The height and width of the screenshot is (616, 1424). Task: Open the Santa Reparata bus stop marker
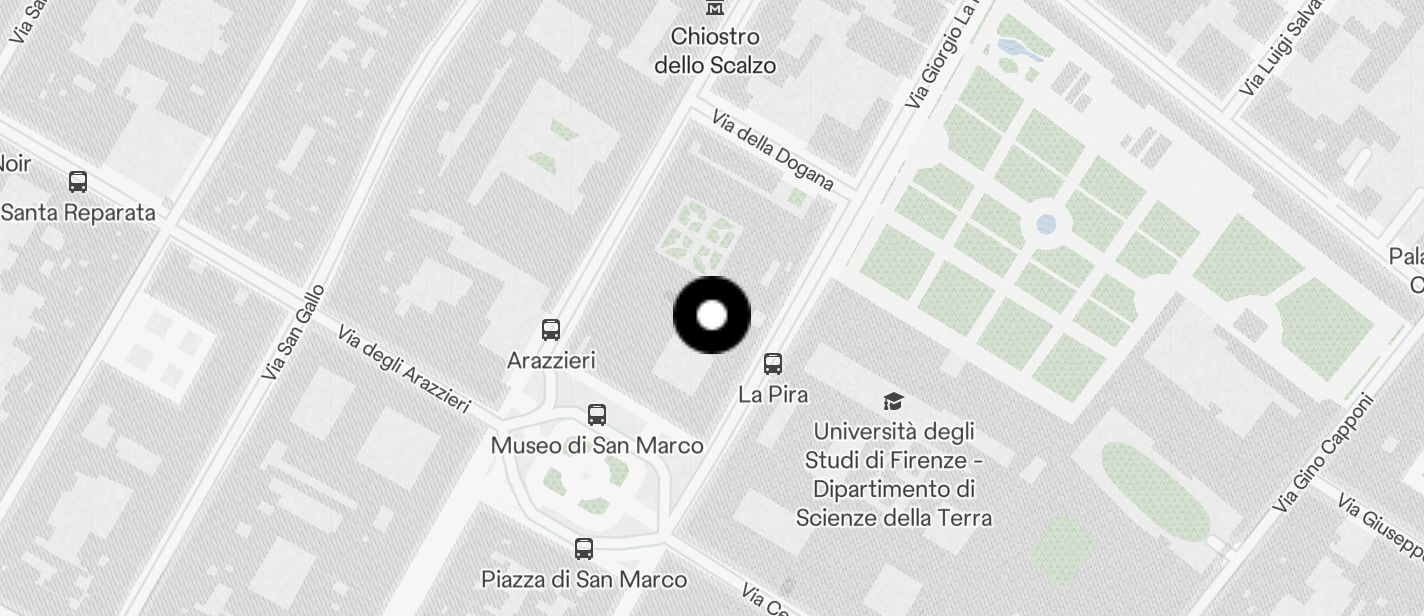click(78, 182)
